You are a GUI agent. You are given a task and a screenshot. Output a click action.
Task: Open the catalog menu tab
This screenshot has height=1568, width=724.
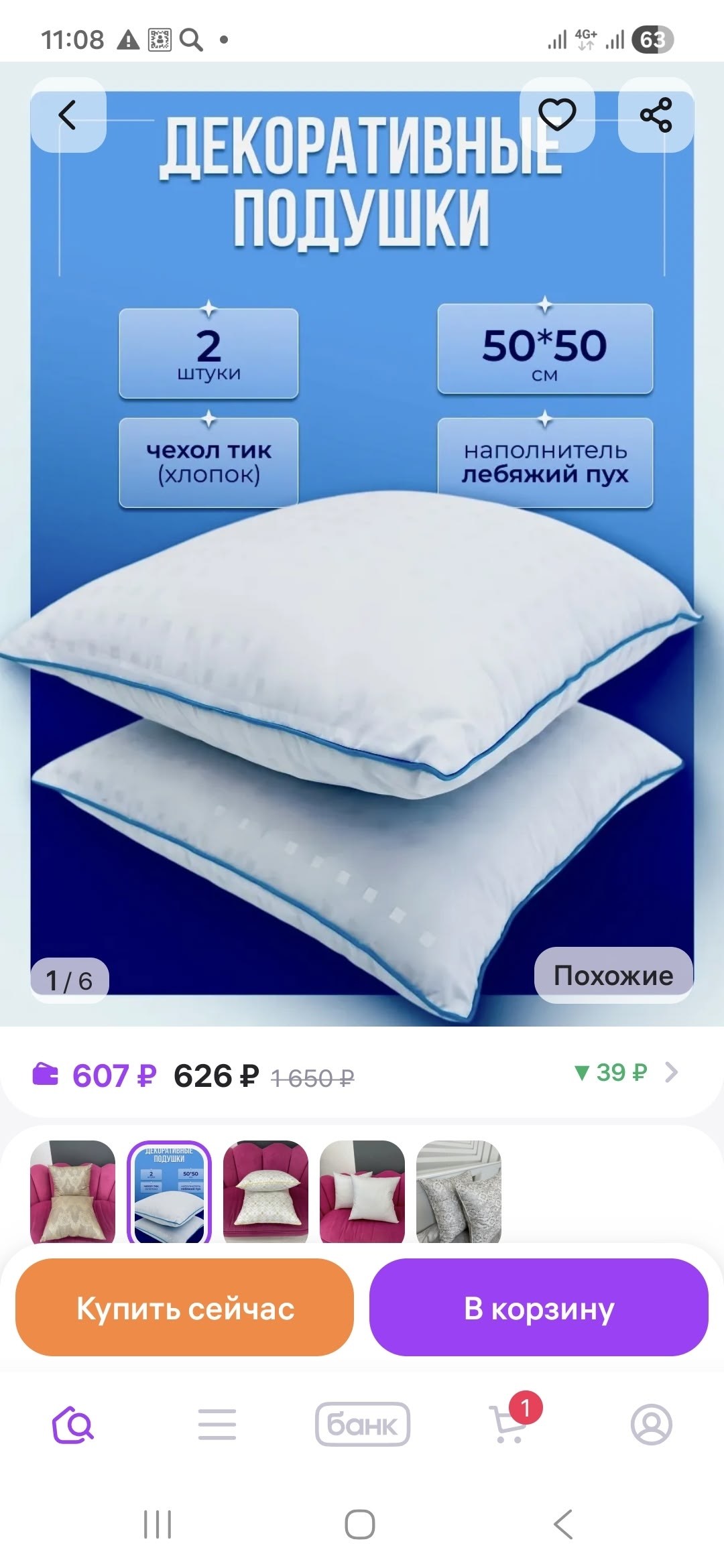217,1425
